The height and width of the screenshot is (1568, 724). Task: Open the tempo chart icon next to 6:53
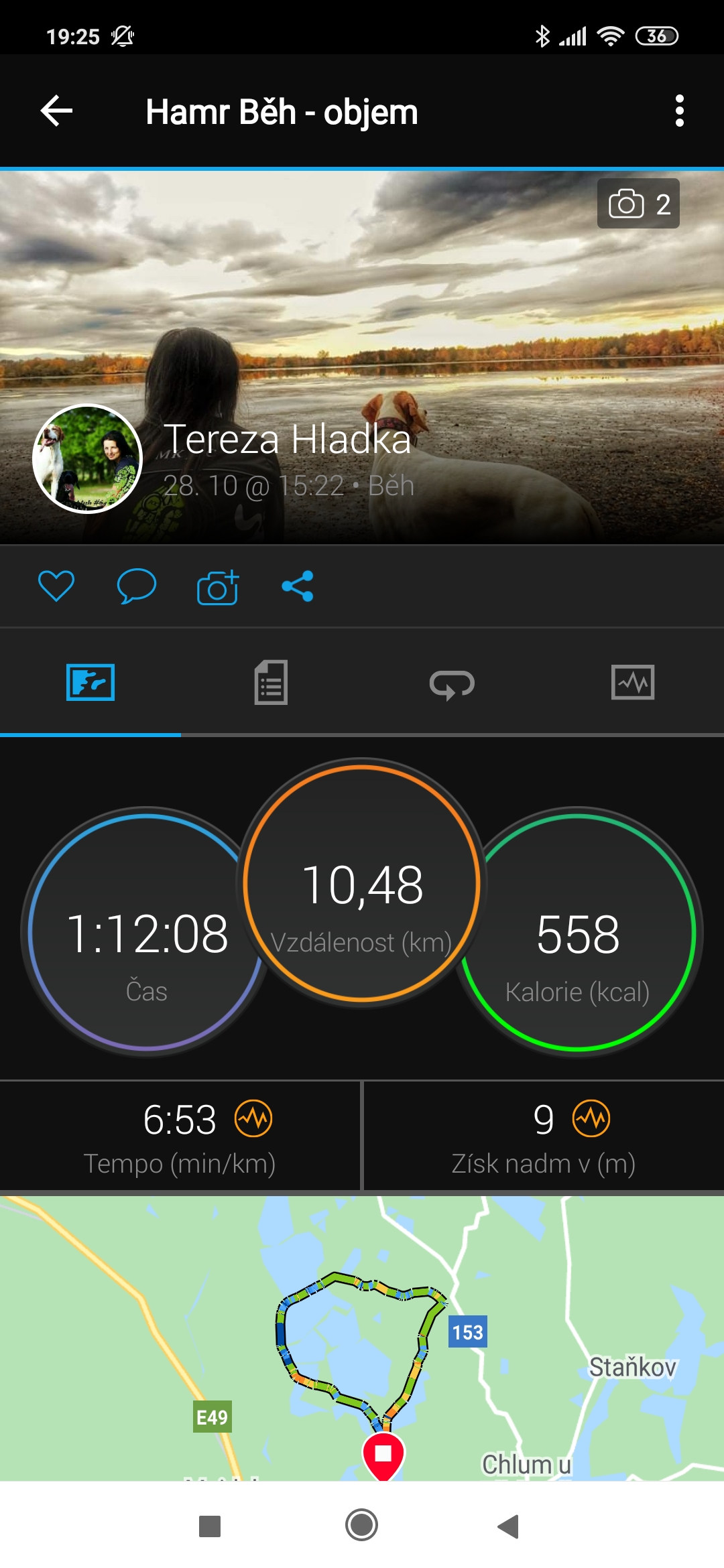point(253,1118)
